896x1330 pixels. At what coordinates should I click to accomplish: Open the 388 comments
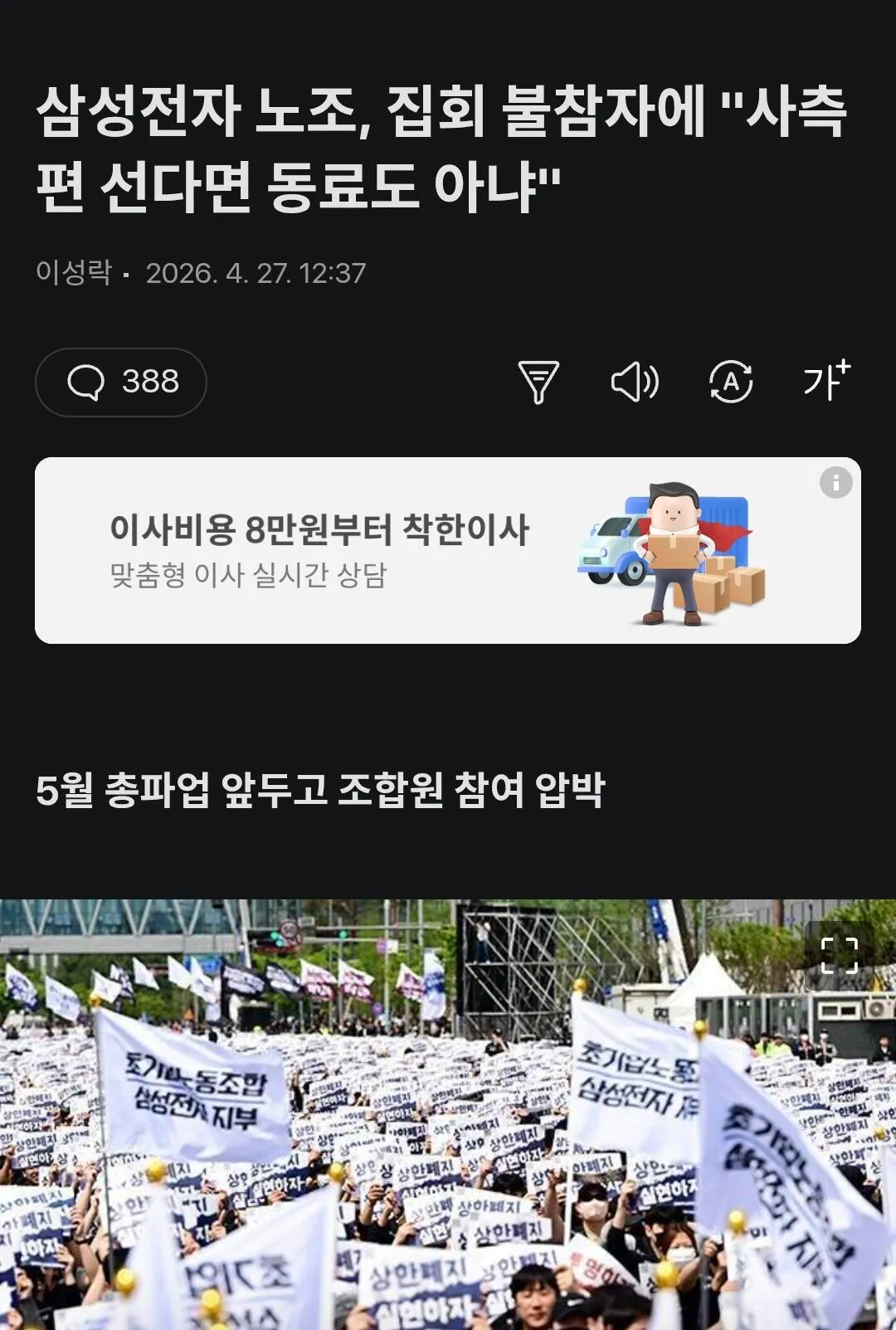[121, 382]
